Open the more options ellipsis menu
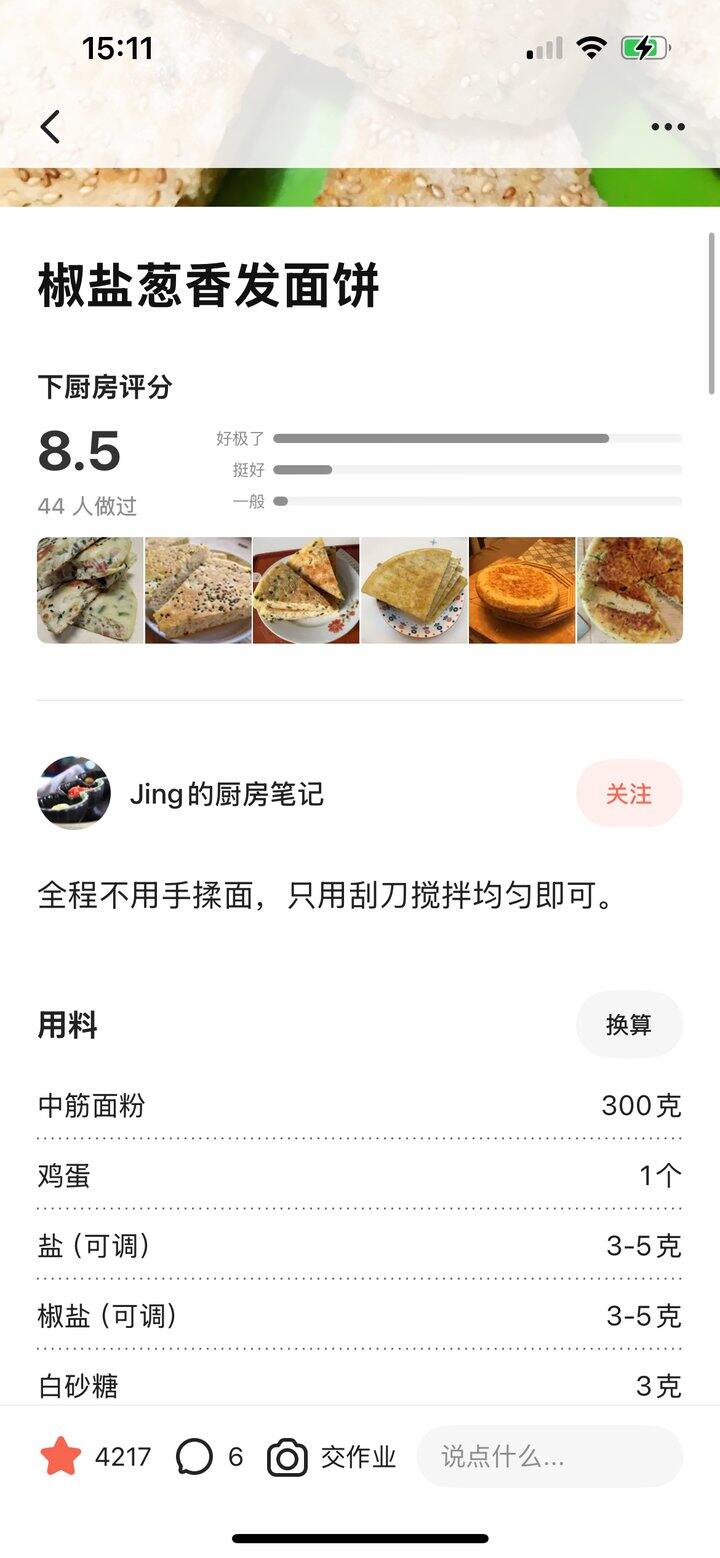Screen dimensions: 720x1558 pyautogui.click(x=667, y=127)
